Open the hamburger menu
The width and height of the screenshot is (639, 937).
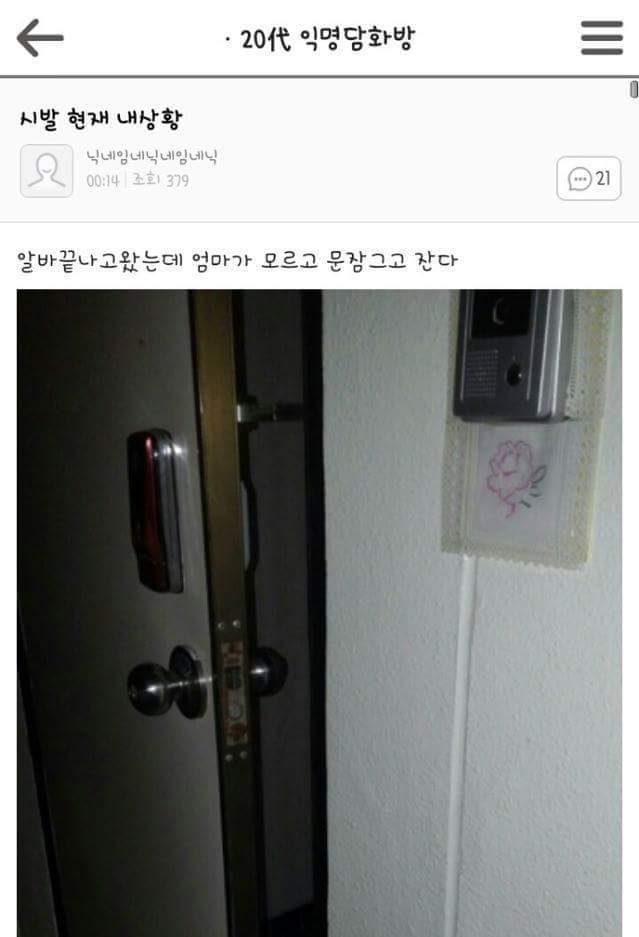coord(601,38)
